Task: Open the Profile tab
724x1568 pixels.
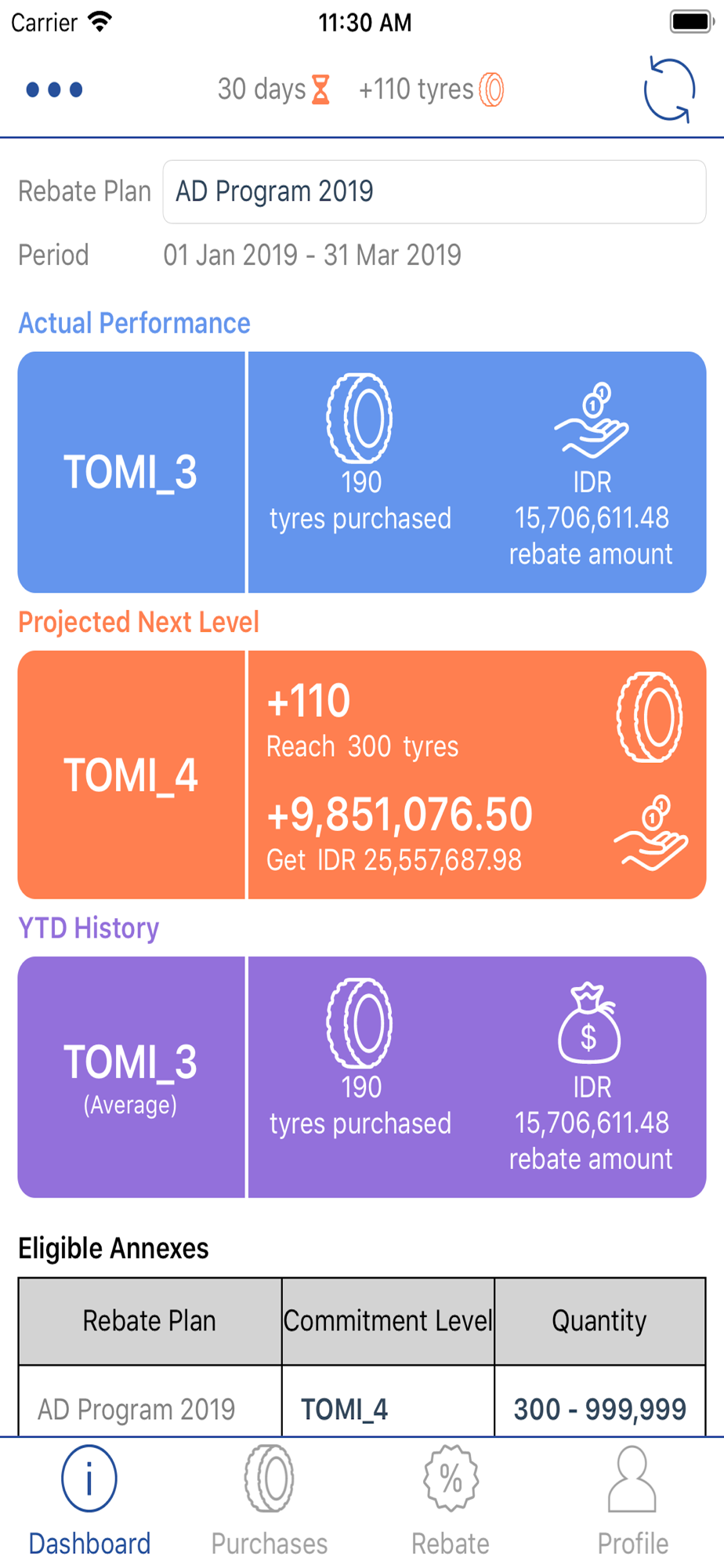Action: click(x=632, y=1501)
